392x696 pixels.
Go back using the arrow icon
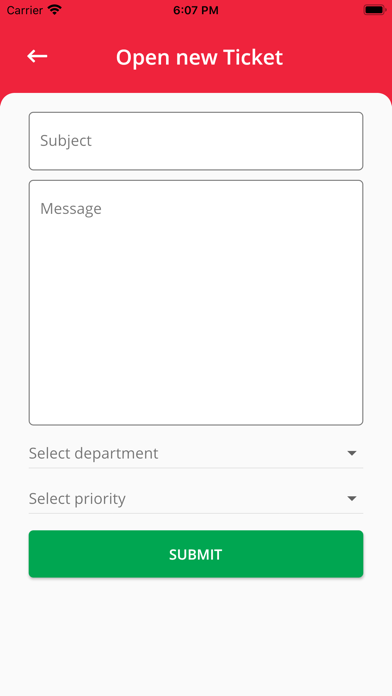(37, 56)
